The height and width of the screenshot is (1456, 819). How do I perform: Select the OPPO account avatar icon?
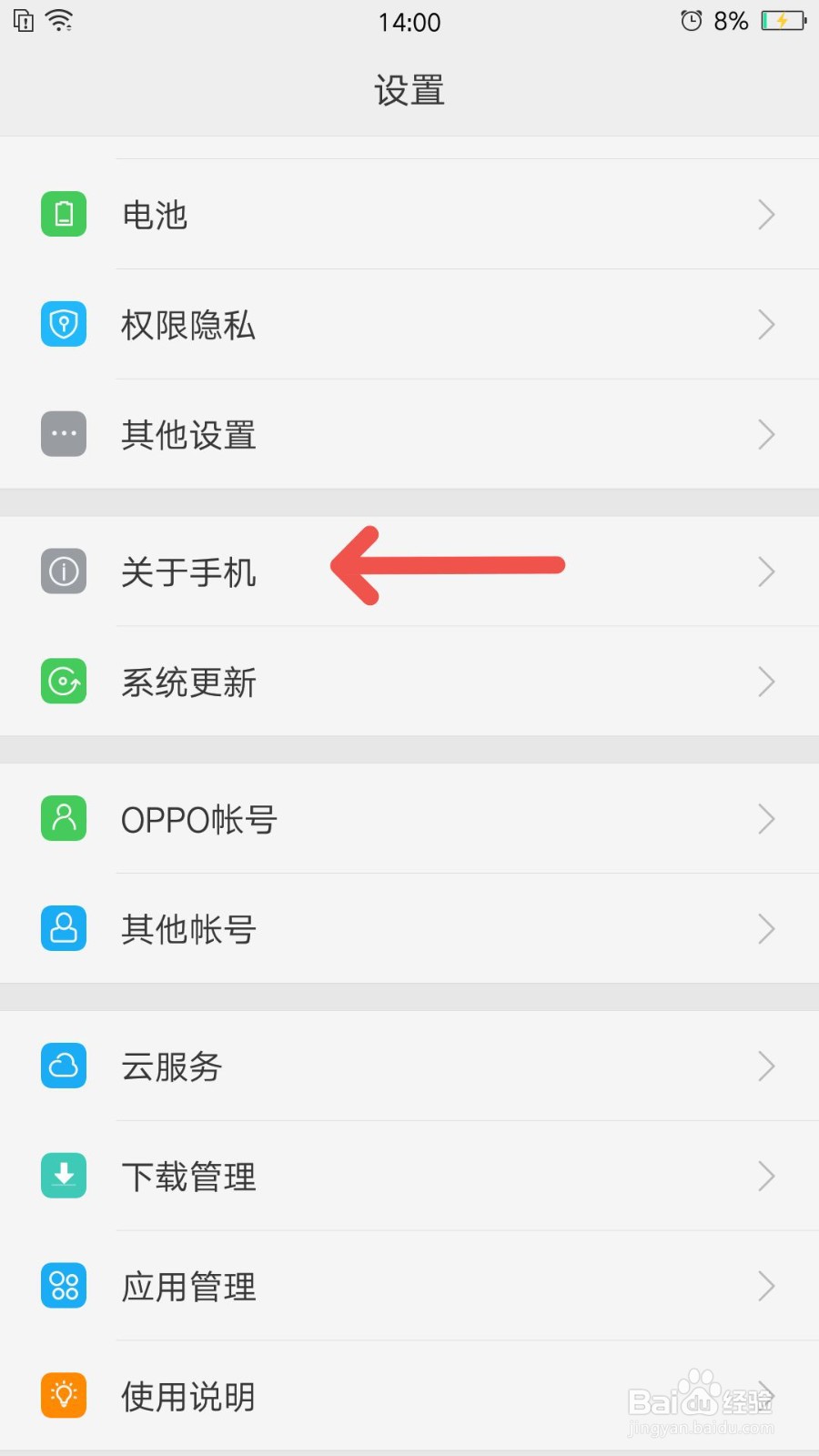(x=63, y=819)
